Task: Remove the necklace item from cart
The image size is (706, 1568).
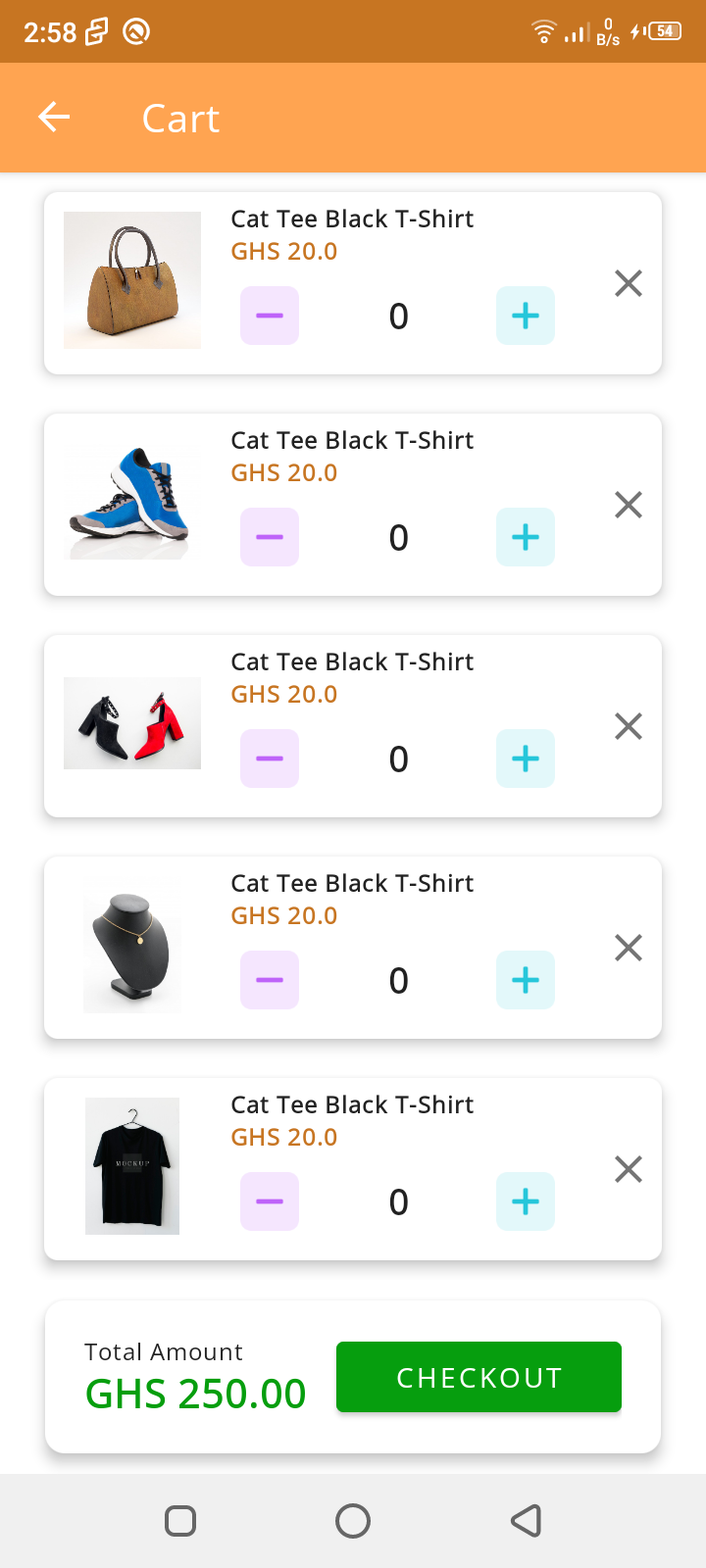Action: point(629,948)
